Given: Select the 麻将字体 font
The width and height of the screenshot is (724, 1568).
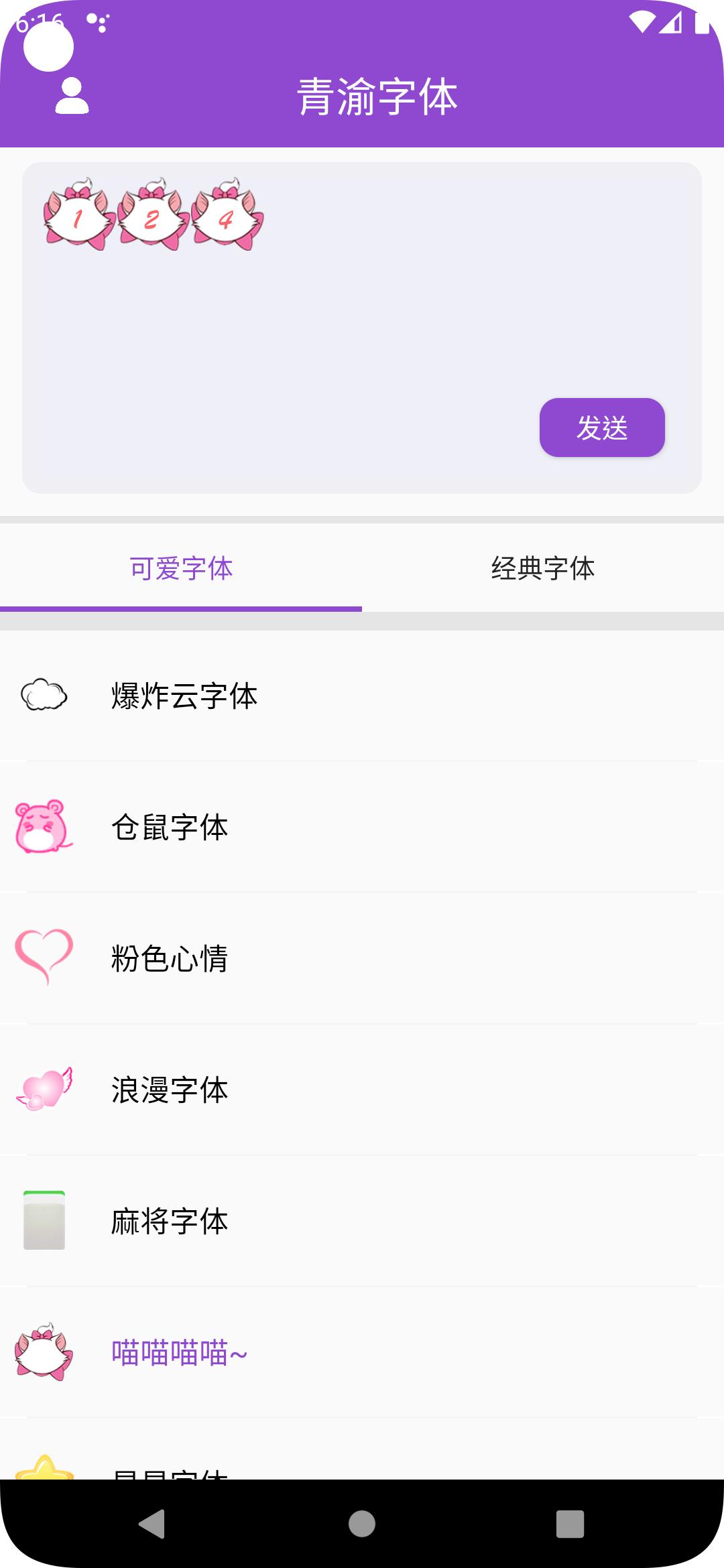Looking at the screenshot, I should pyautogui.click(x=170, y=1221).
